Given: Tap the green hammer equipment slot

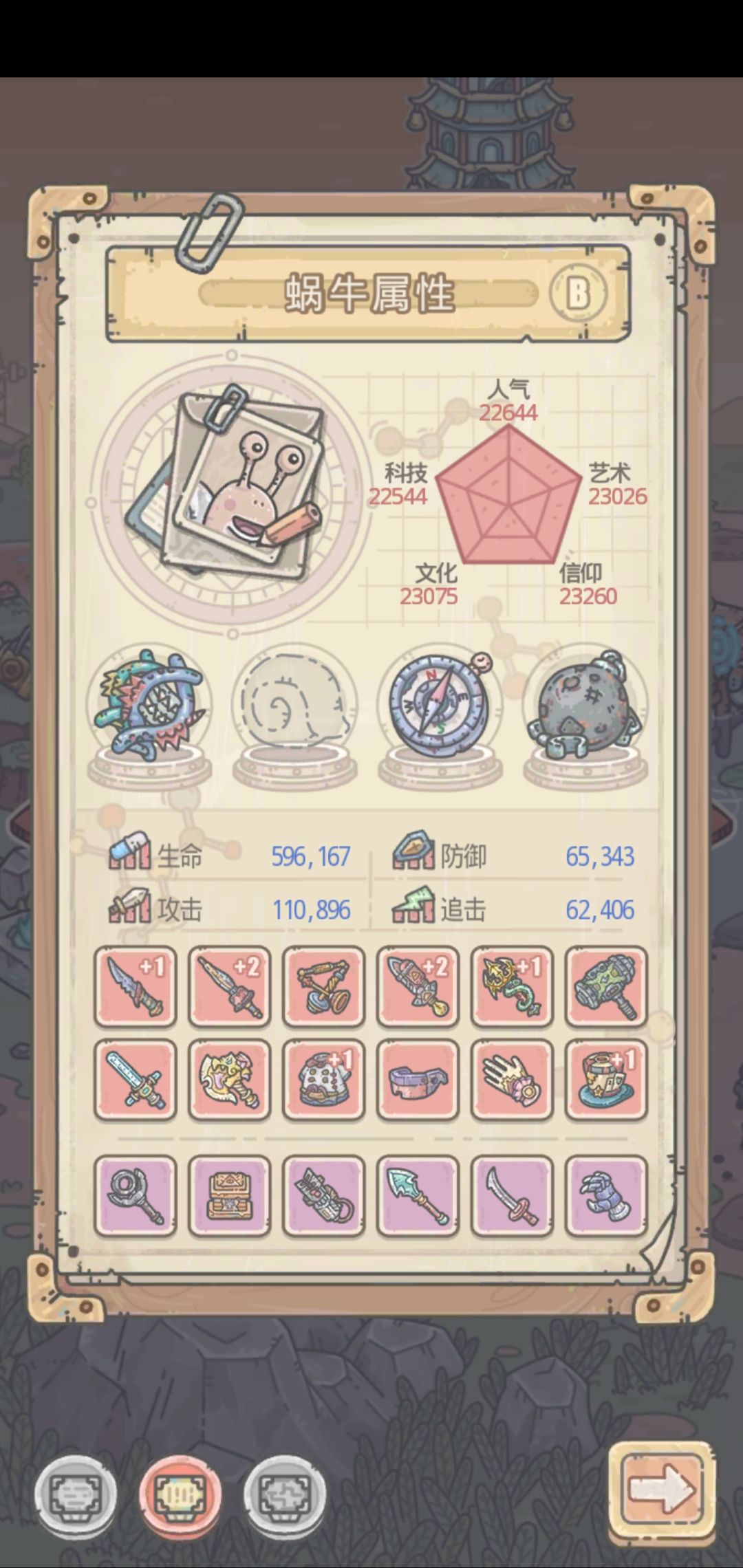Looking at the screenshot, I should 607,987.
